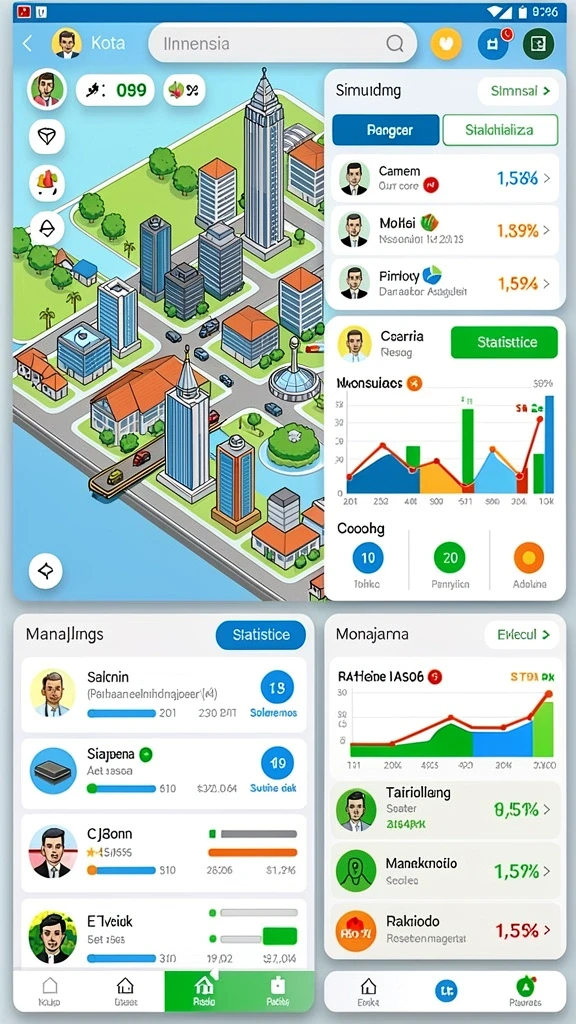
Task: Open the Pirnoty row
Action: click(445, 283)
